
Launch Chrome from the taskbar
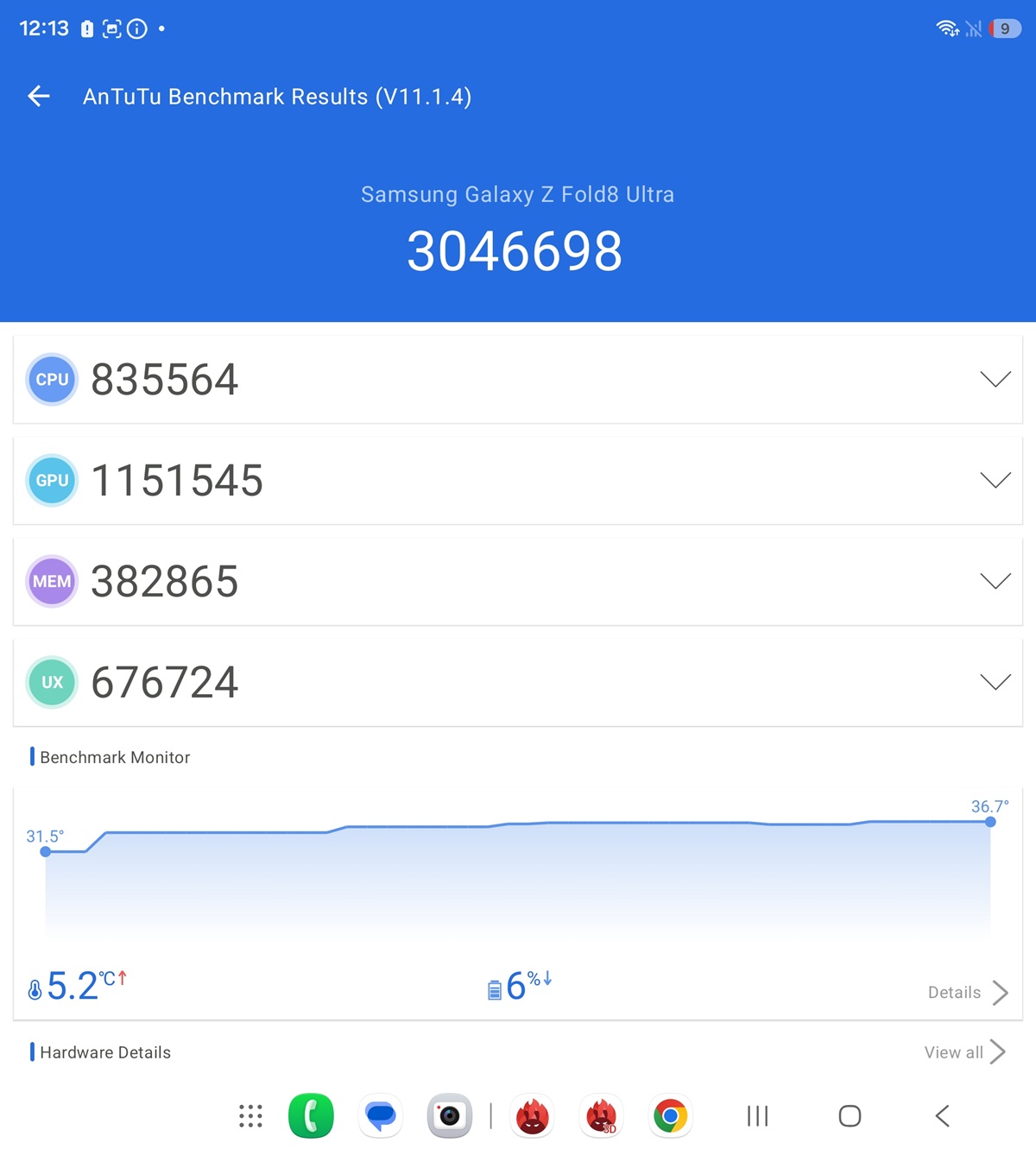[671, 1116]
